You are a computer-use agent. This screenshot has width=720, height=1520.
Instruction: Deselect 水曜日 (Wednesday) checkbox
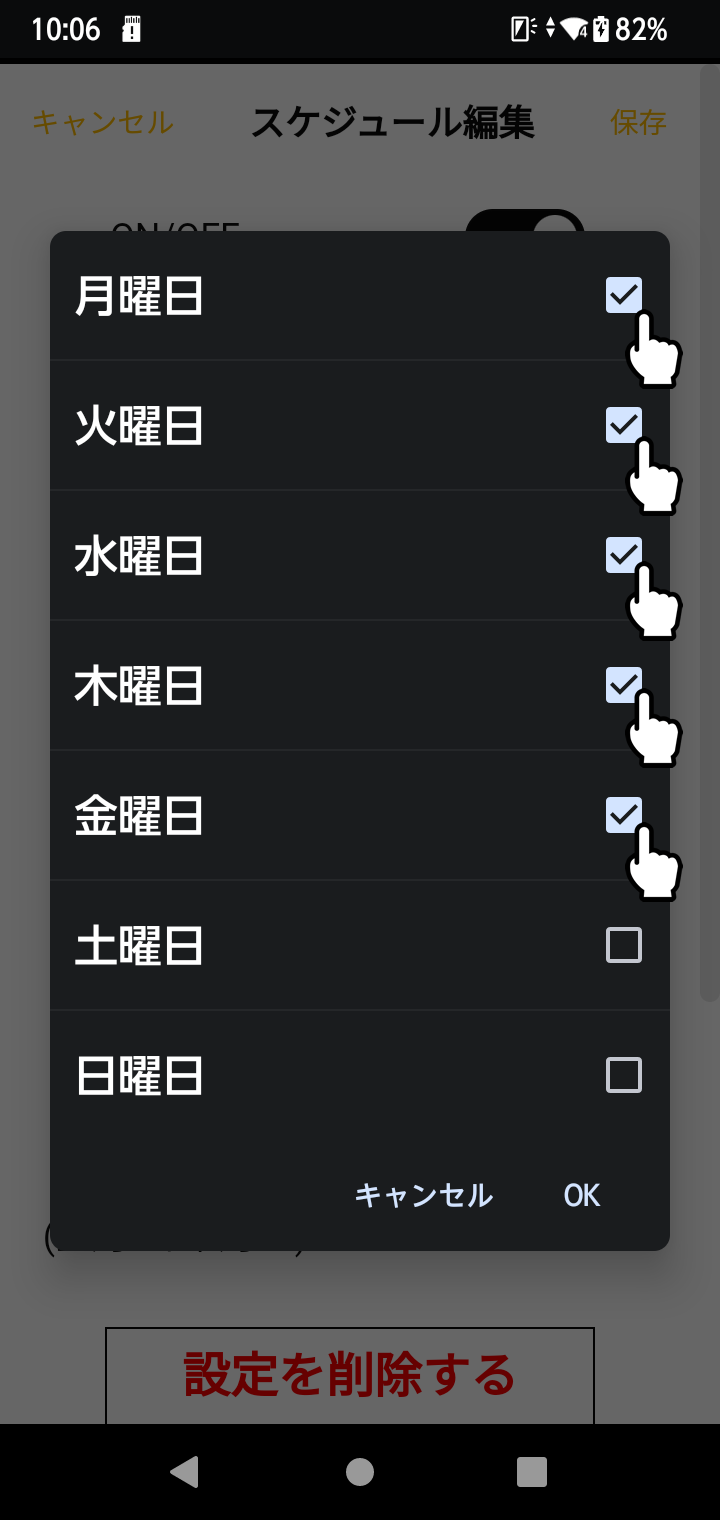(623, 554)
